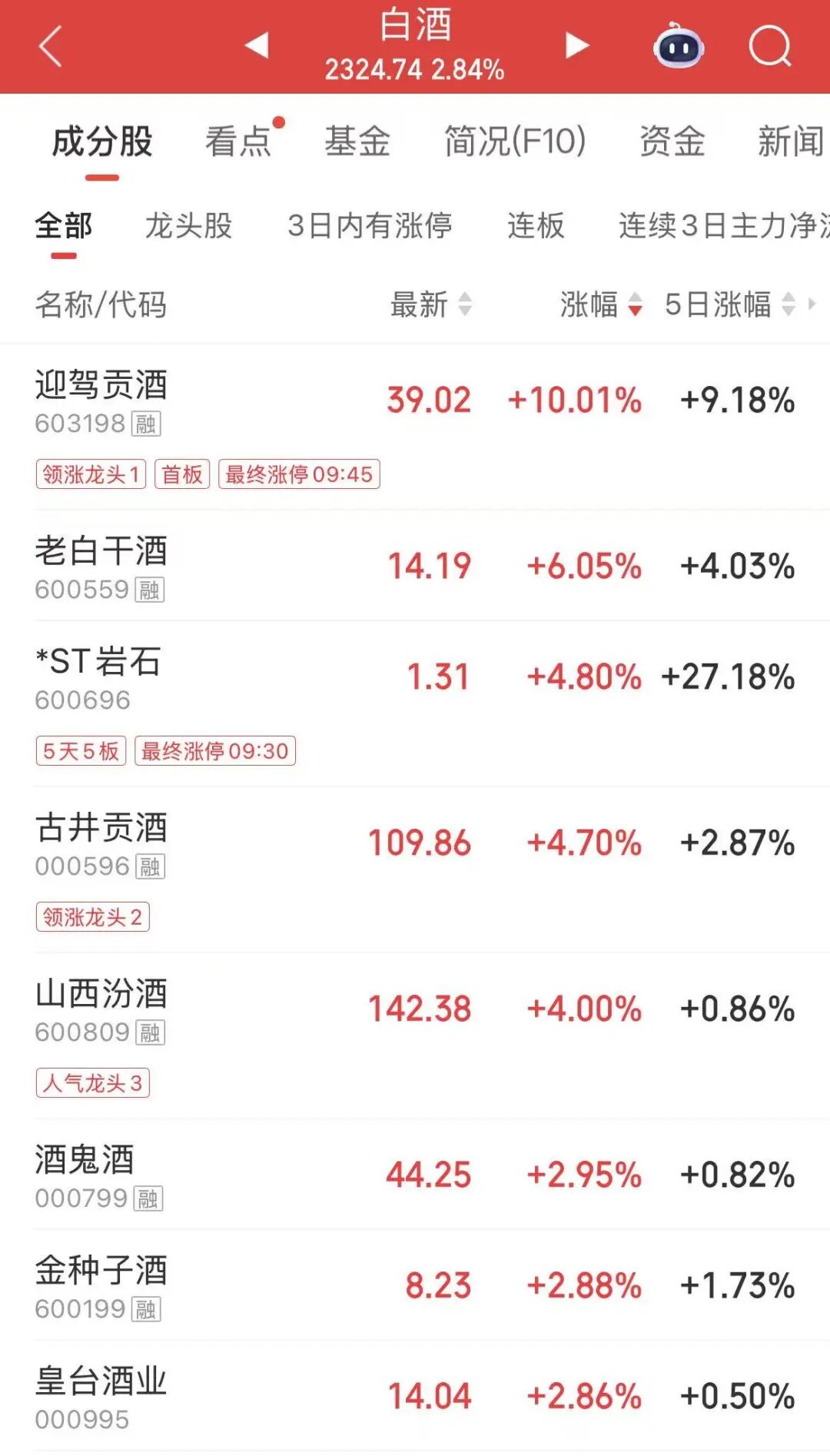Screen dimensions: 830x1456
Task: Select the 连板 filter
Action: (x=536, y=226)
